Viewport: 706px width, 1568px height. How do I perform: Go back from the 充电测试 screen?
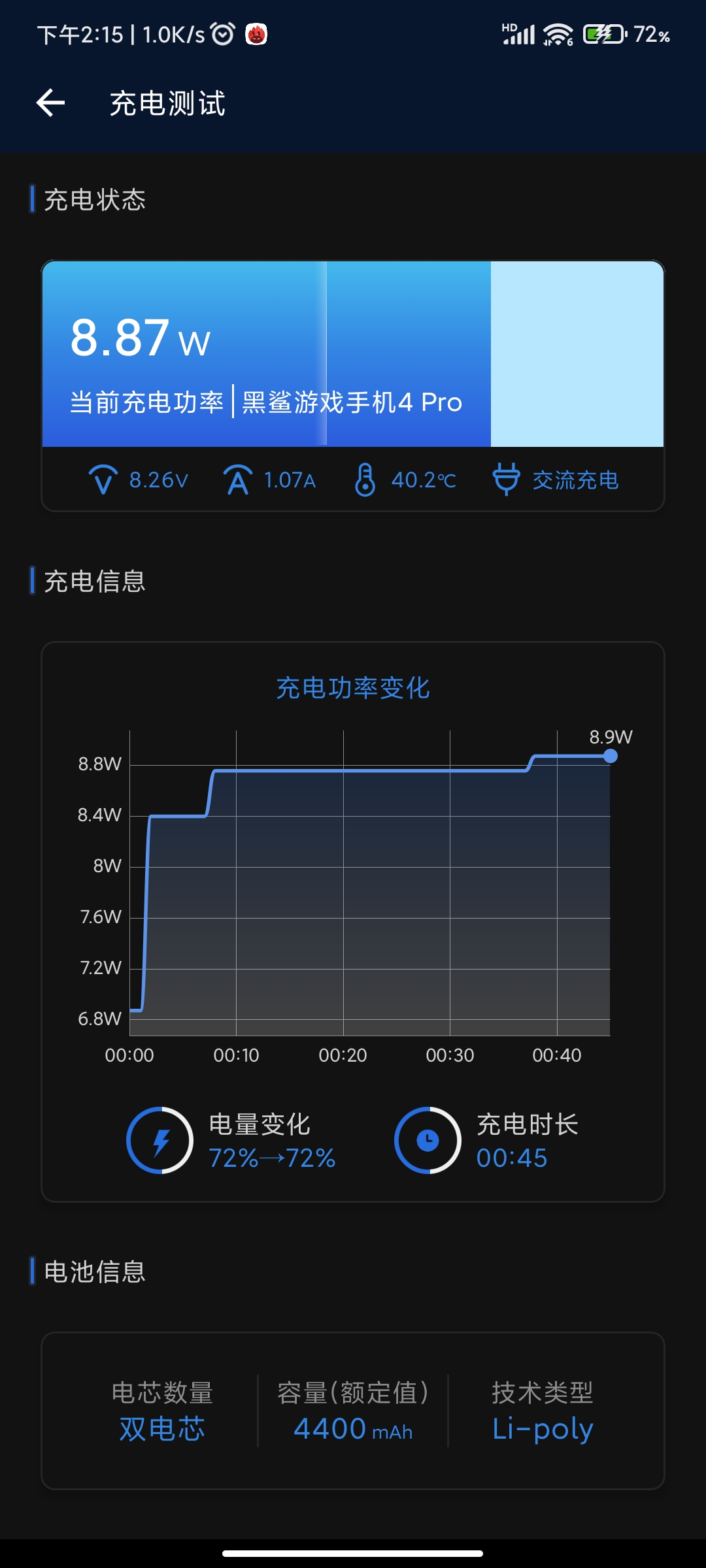[x=50, y=103]
